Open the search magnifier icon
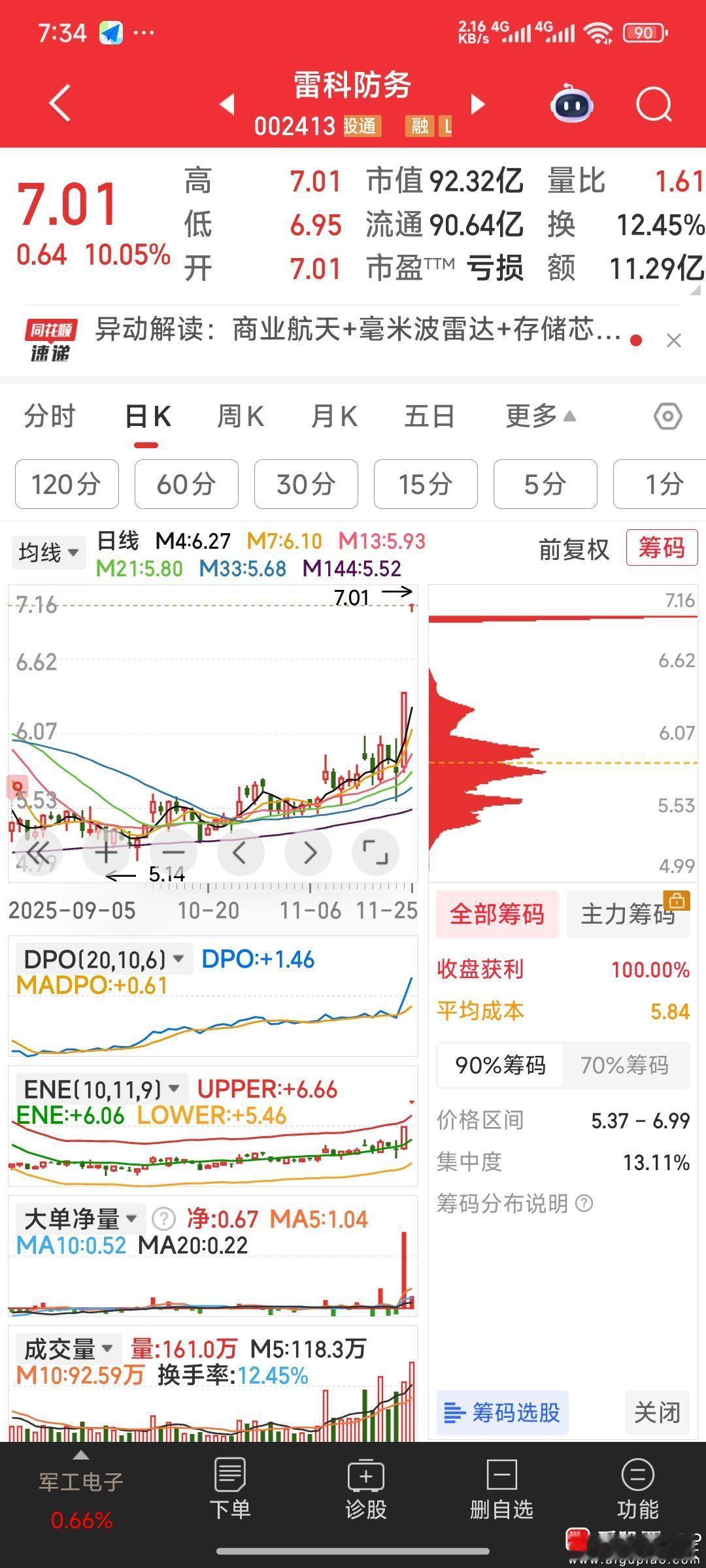706x1568 pixels. point(654,105)
